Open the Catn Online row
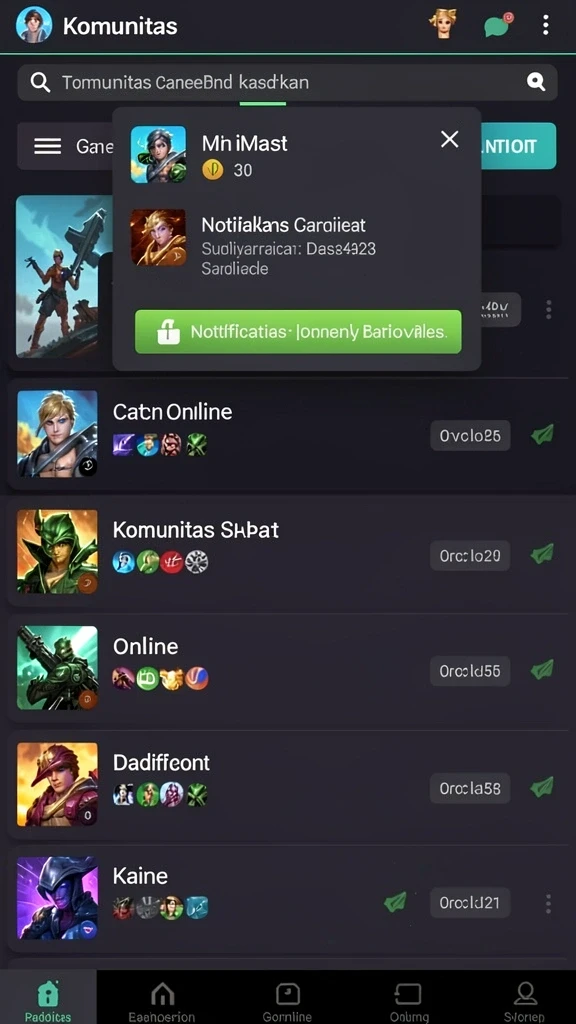The width and height of the screenshot is (576, 1024). pyautogui.click(x=287, y=434)
